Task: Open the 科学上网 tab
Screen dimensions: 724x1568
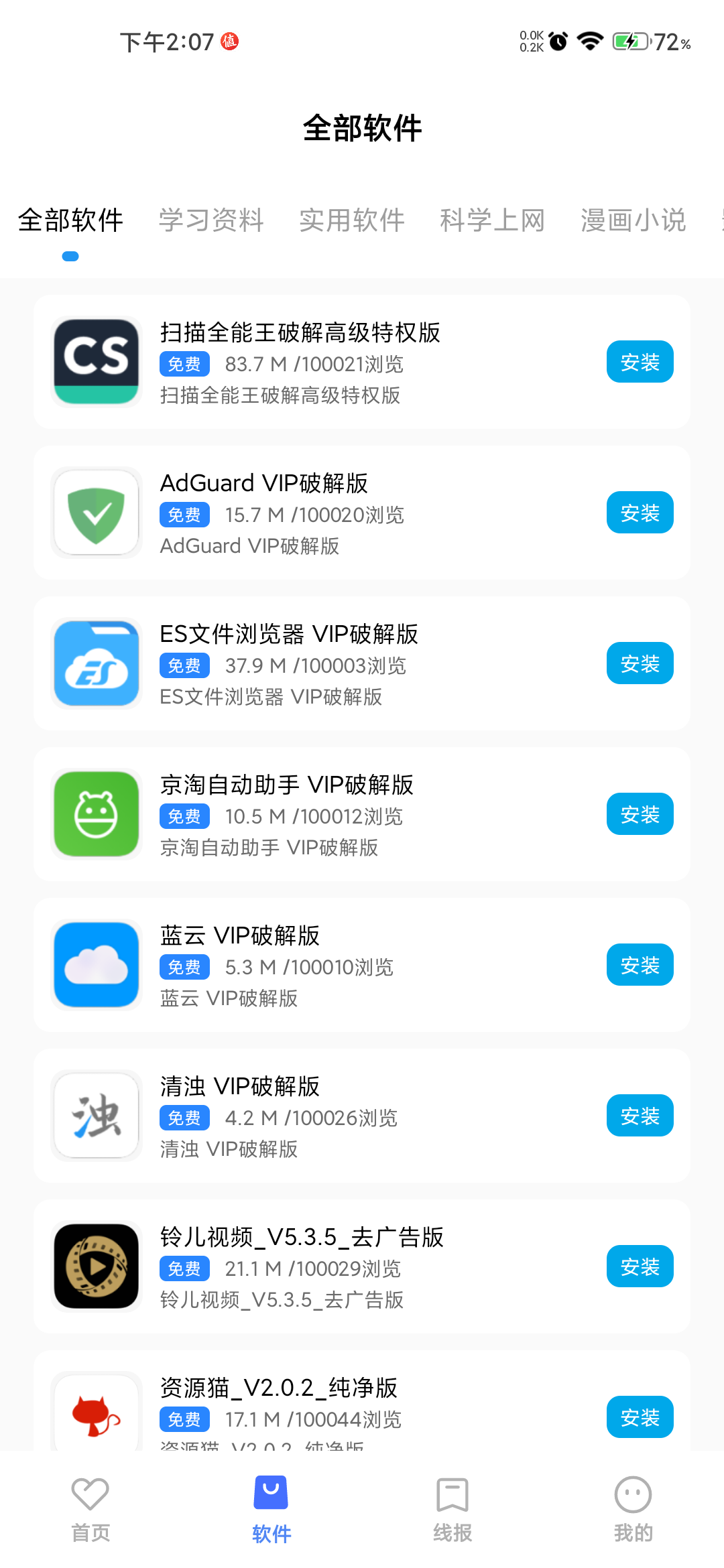Action: (x=493, y=220)
